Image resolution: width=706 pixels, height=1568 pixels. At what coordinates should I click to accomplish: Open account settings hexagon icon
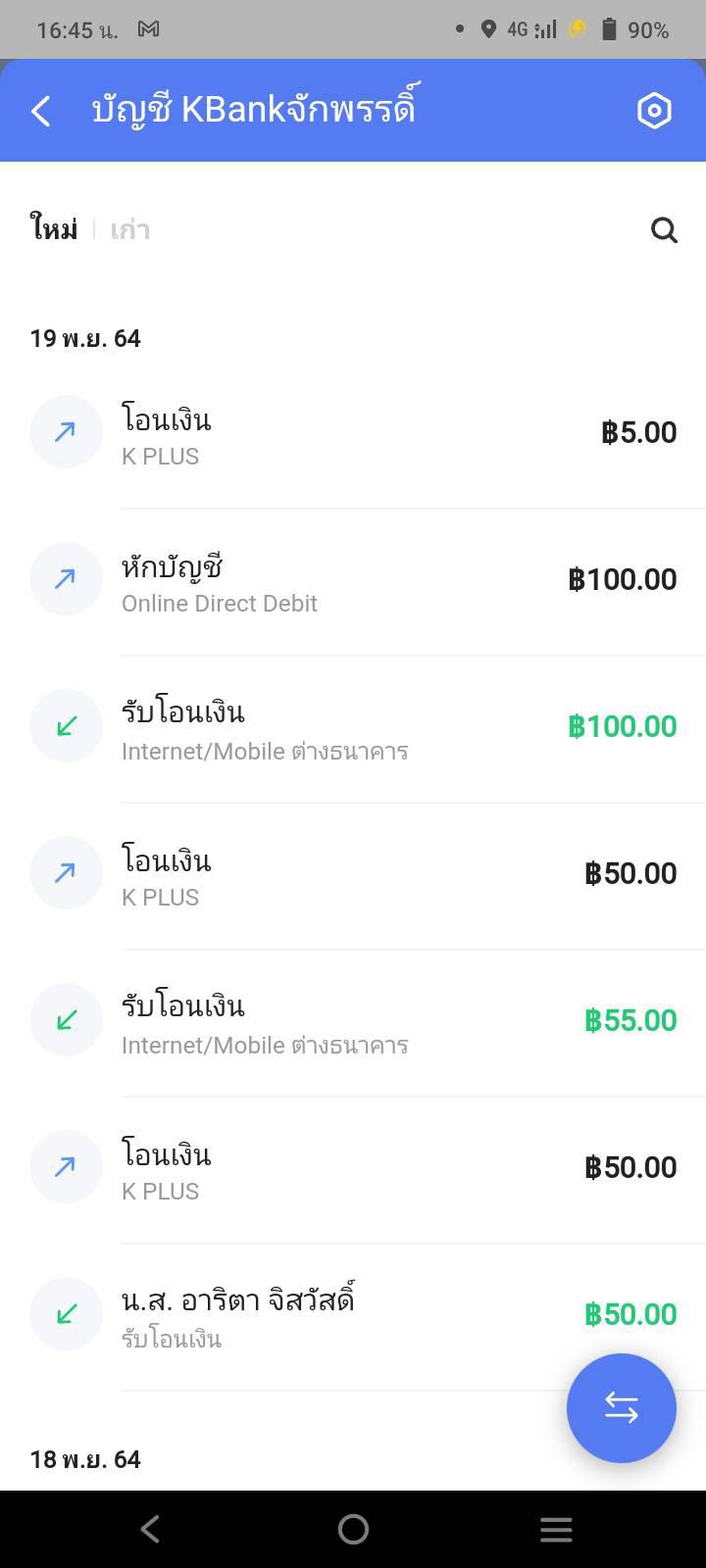coord(654,111)
